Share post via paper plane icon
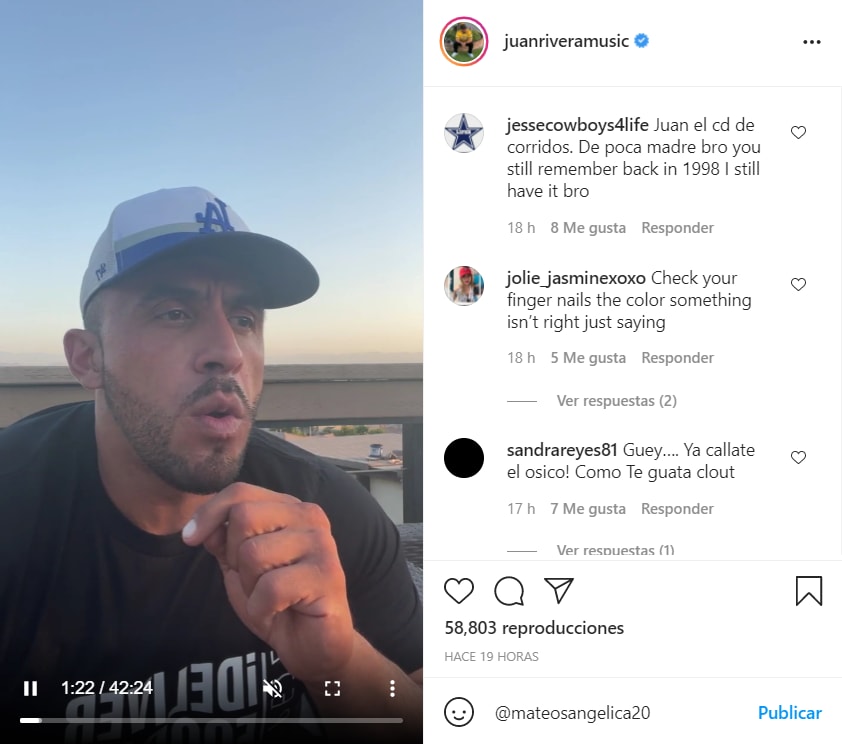The height and width of the screenshot is (744, 842). 559,590
